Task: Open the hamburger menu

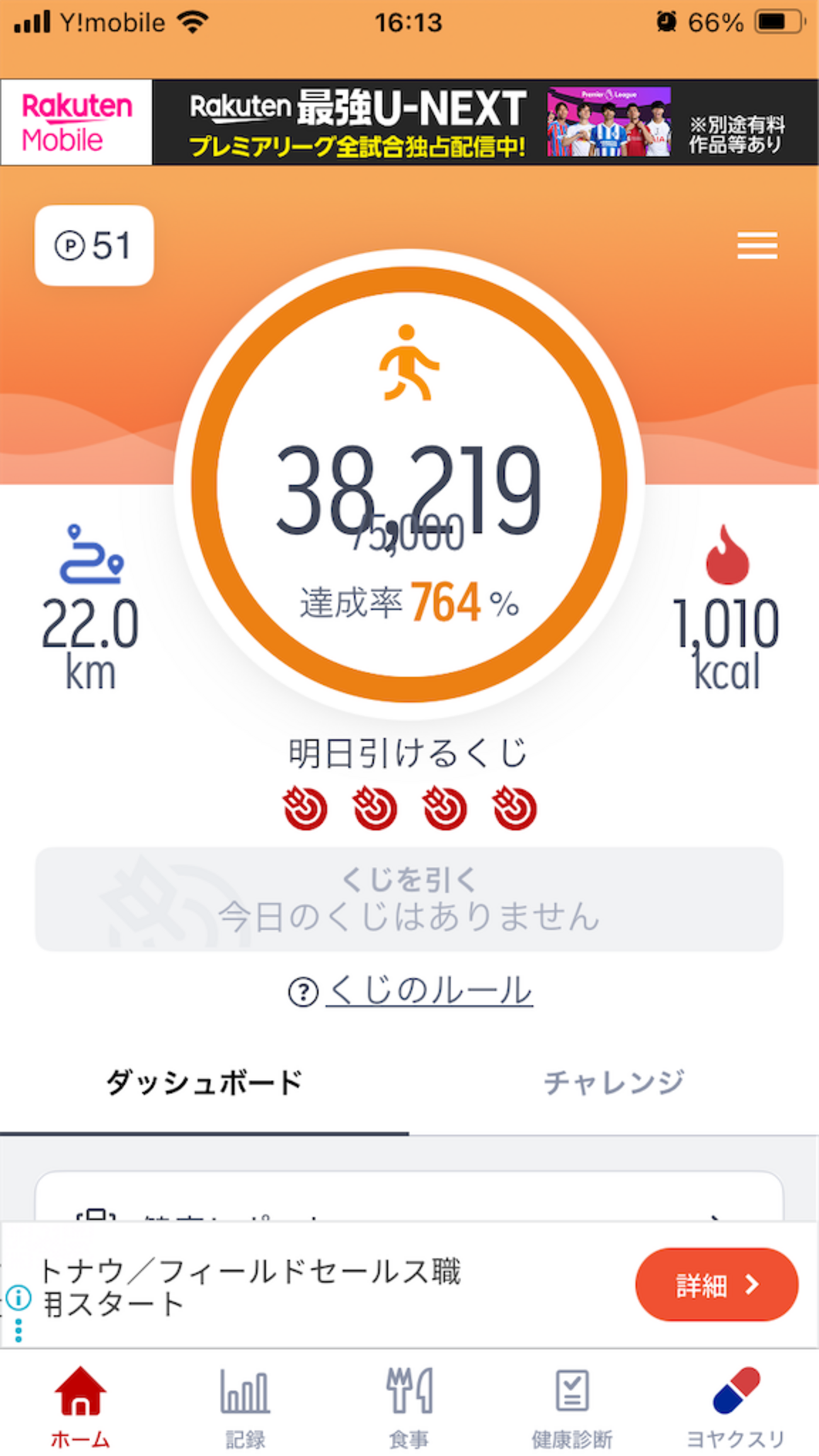Action: click(757, 245)
